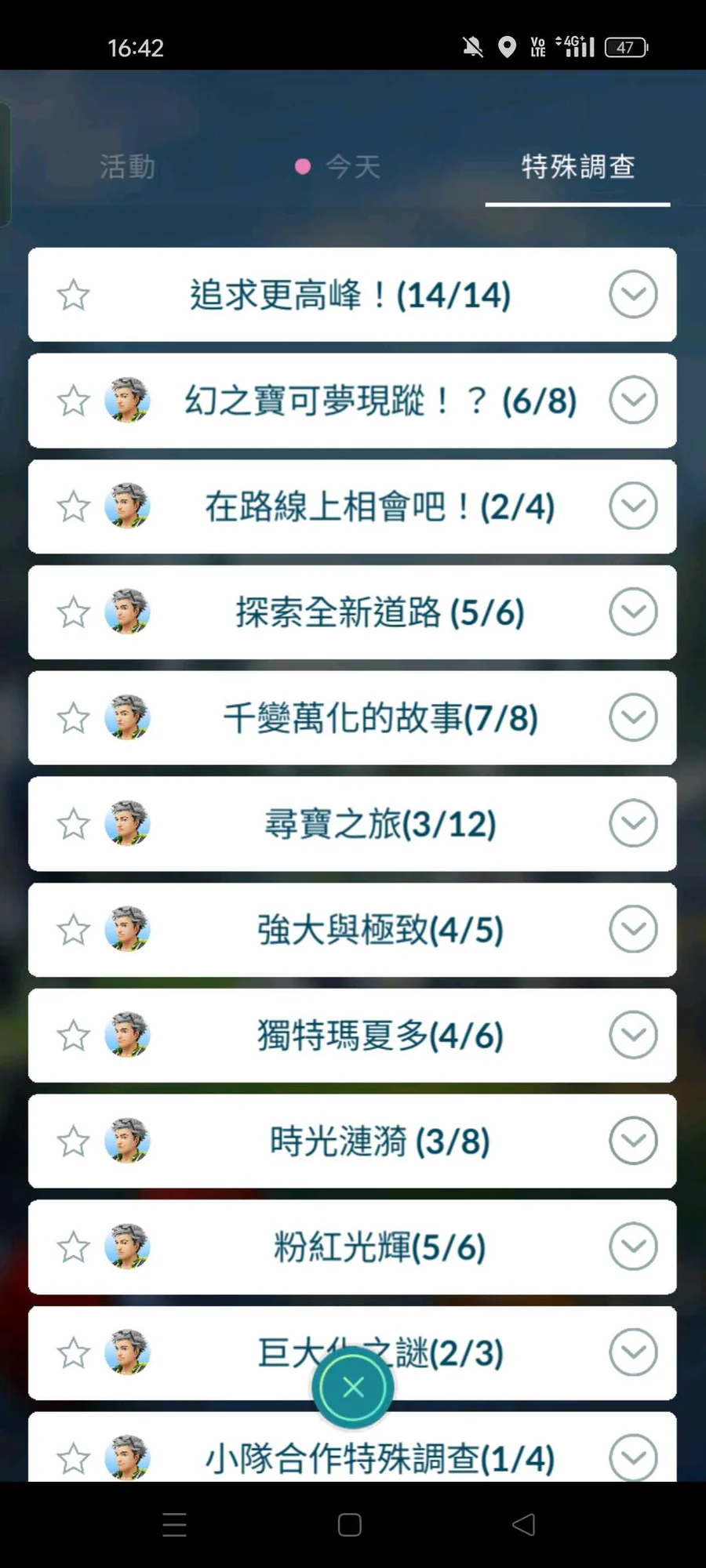Expand the 追求更高峰！(14/14) research

point(632,295)
